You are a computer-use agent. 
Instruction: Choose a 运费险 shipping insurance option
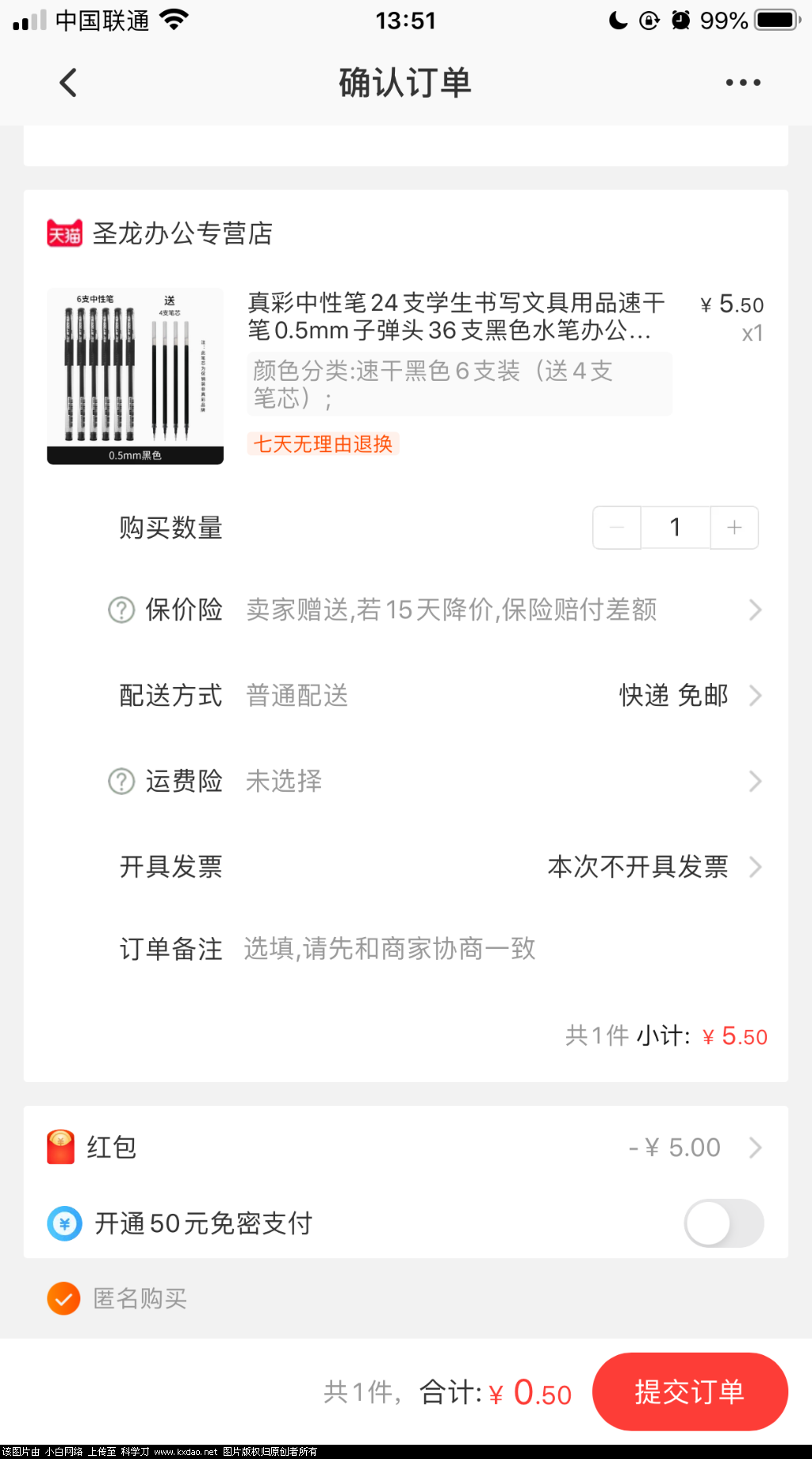click(x=476, y=781)
